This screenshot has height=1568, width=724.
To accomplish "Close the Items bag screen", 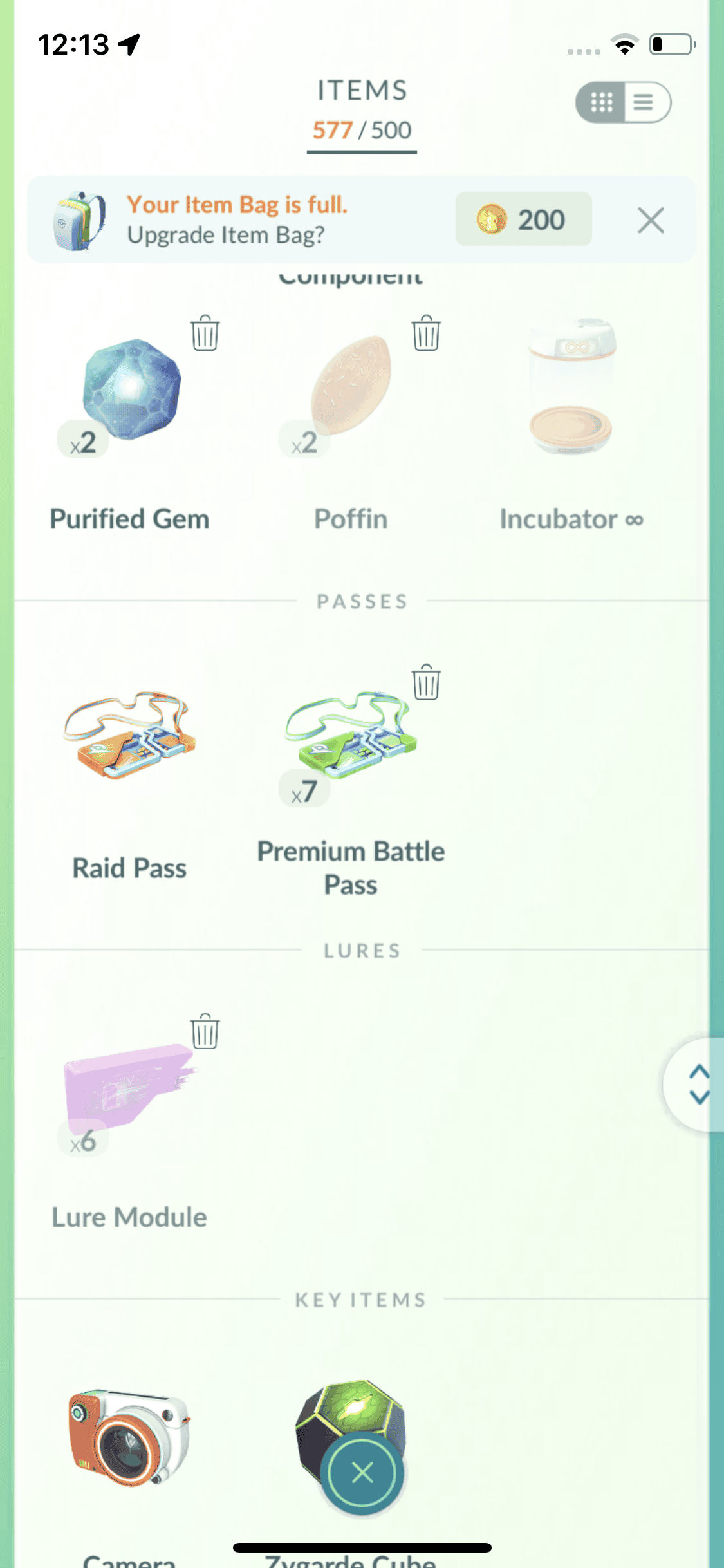I will 362,1471.
